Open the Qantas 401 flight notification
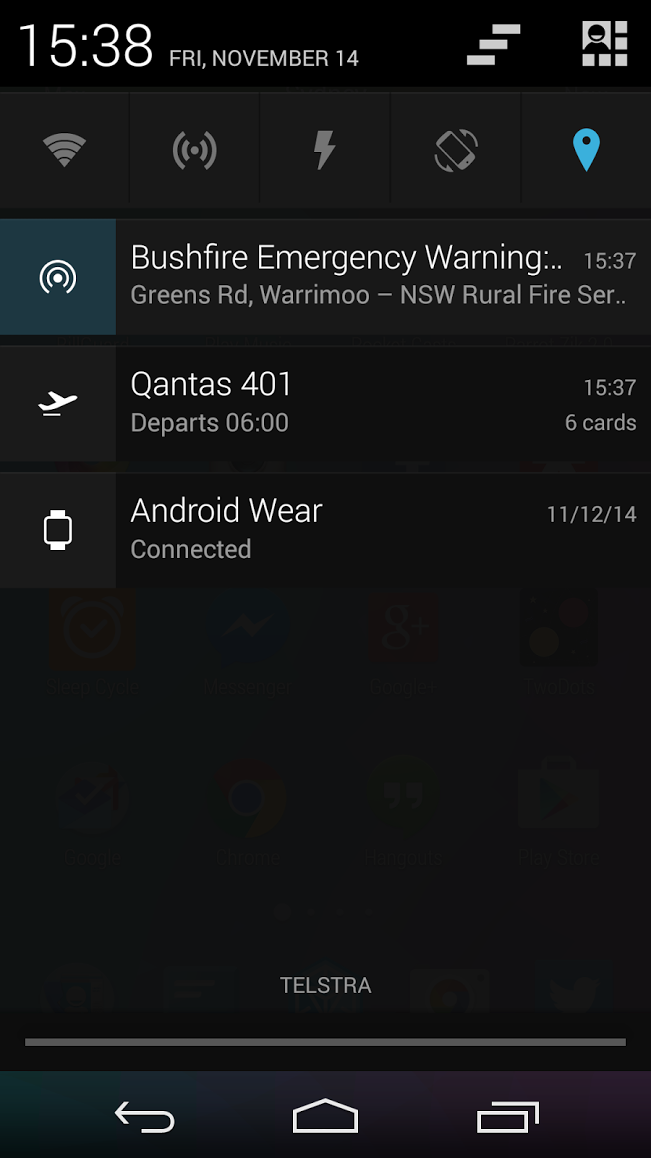Image resolution: width=651 pixels, height=1158 pixels. click(x=325, y=404)
